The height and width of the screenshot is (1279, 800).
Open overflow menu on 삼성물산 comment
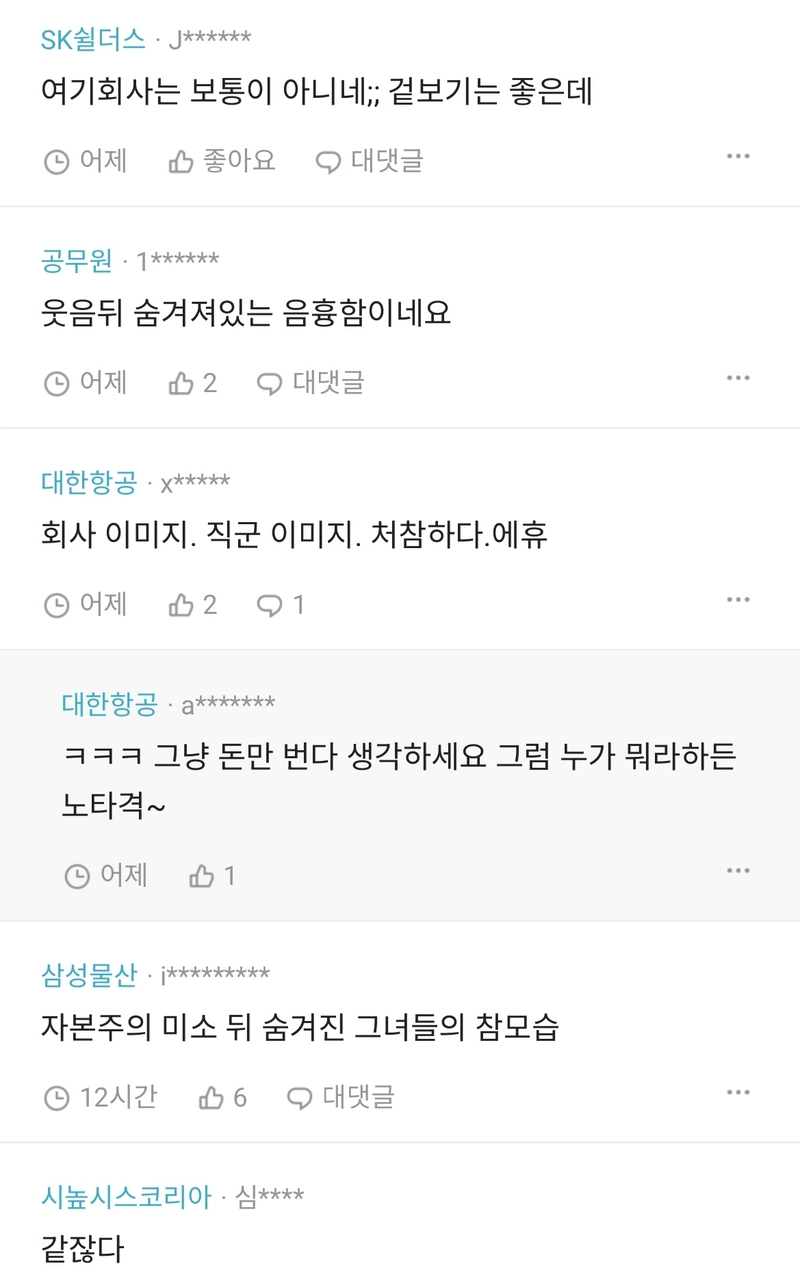click(x=738, y=1092)
